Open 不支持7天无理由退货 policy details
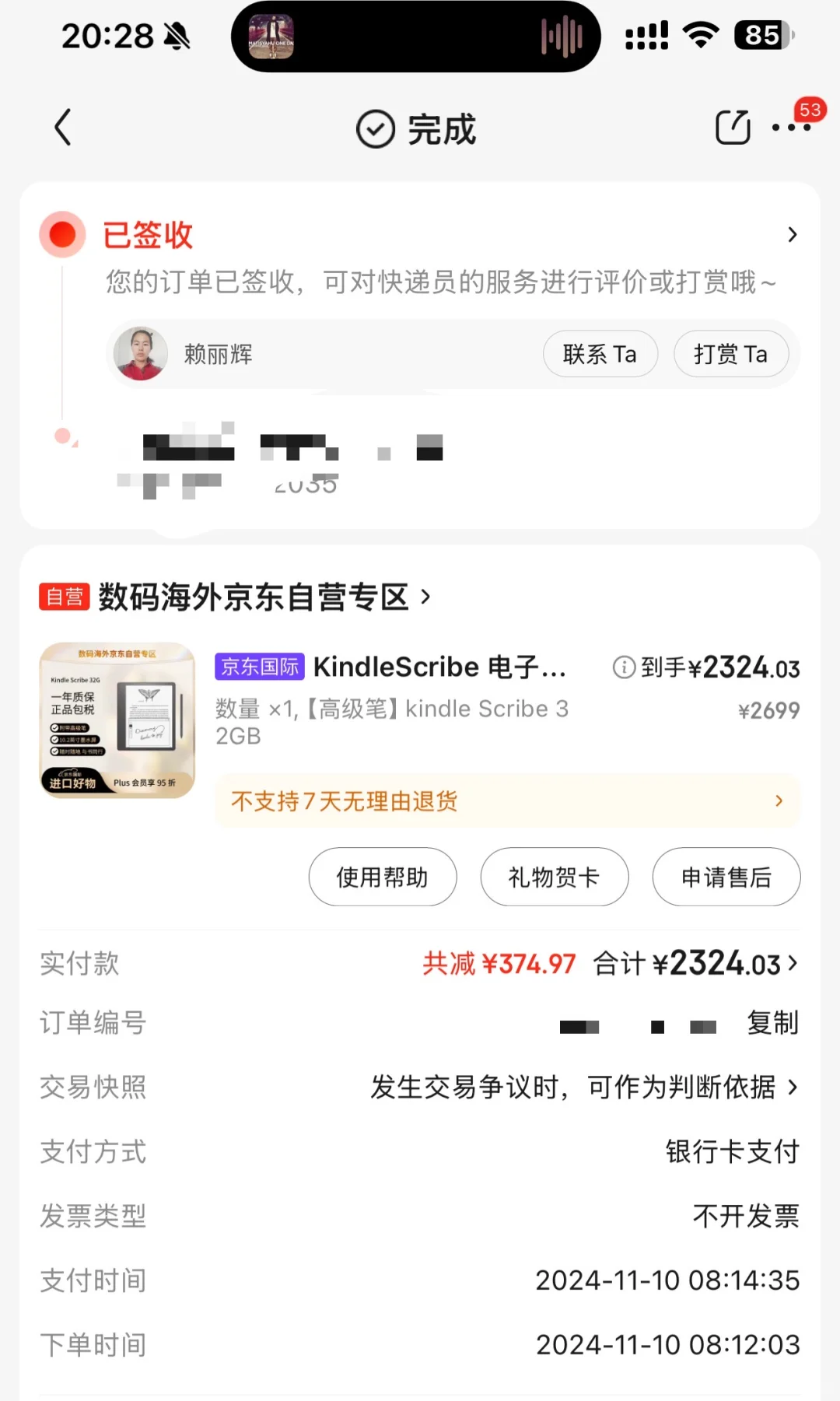840x1401 pixels. point(507,801)
